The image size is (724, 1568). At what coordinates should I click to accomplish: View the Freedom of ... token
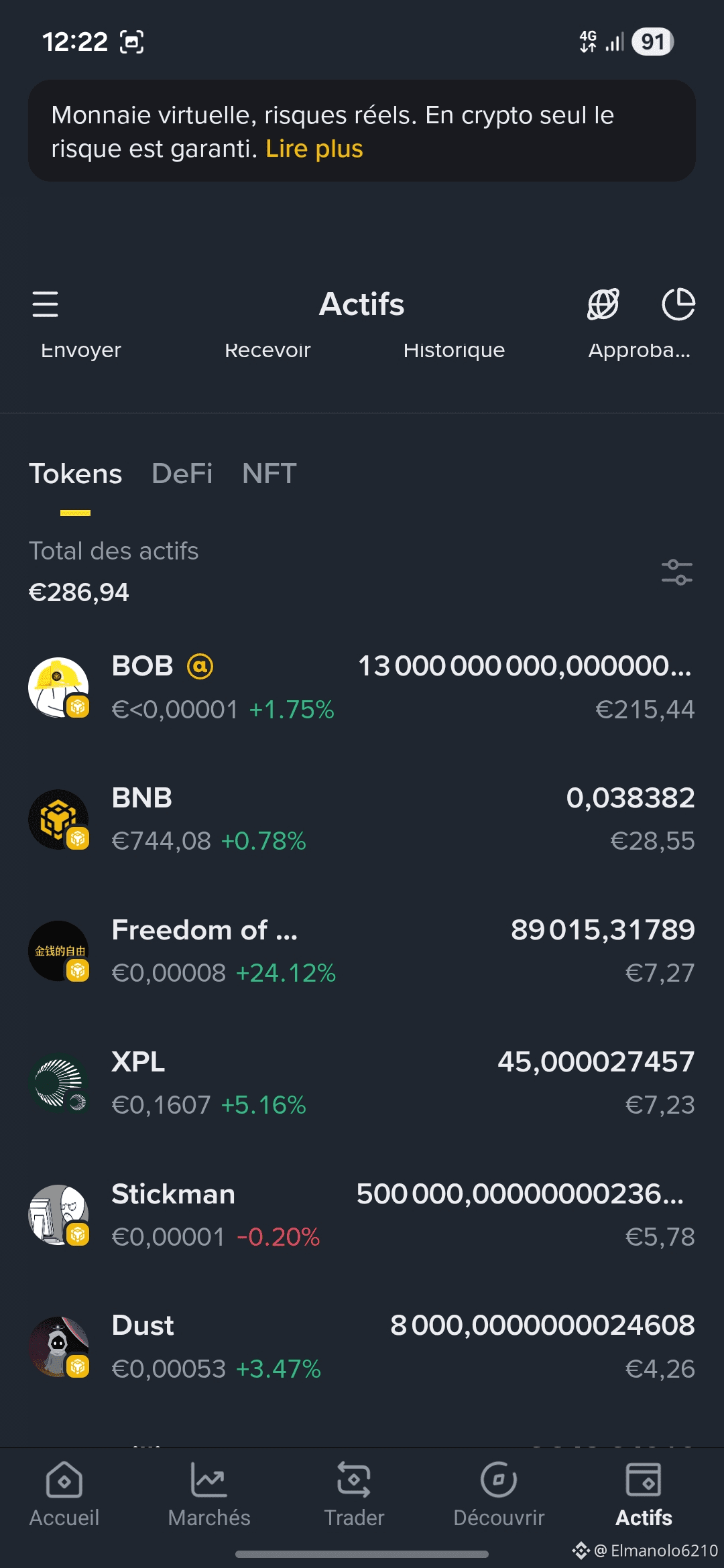pyautogui.click(x=362, y=951)
